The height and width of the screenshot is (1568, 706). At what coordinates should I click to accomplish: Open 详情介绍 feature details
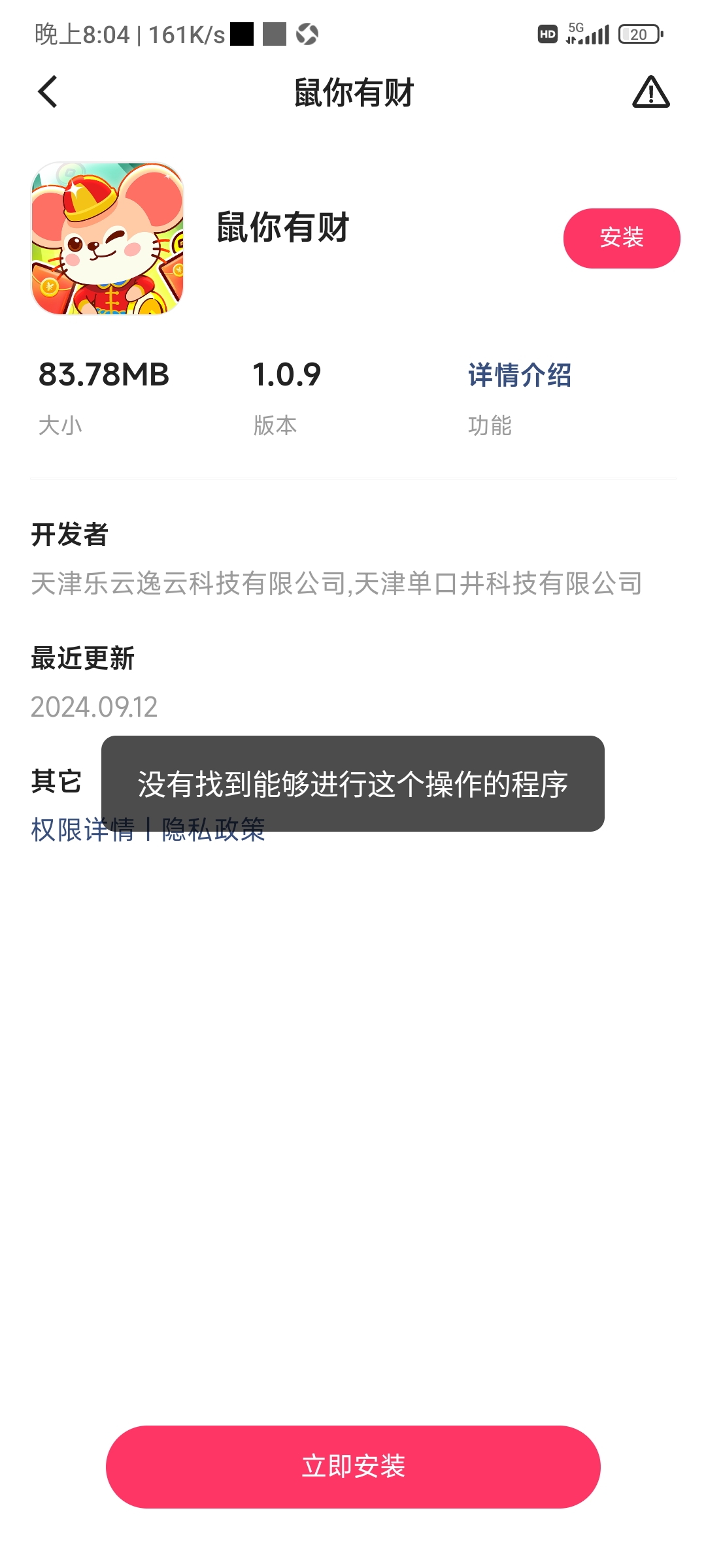coord(520,375)
